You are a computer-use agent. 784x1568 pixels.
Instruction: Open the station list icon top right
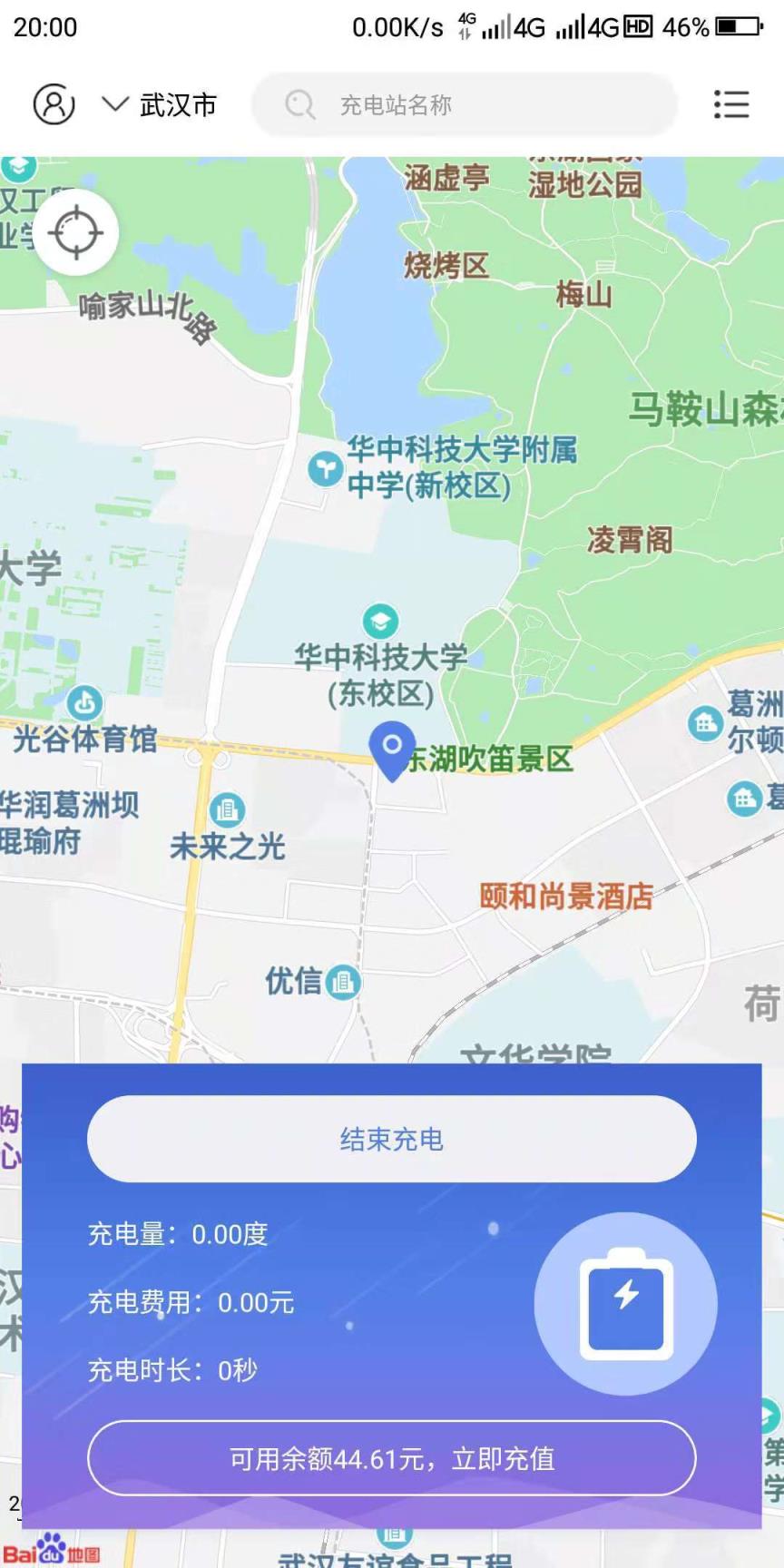pyautogui.click(x=731, y=104)
